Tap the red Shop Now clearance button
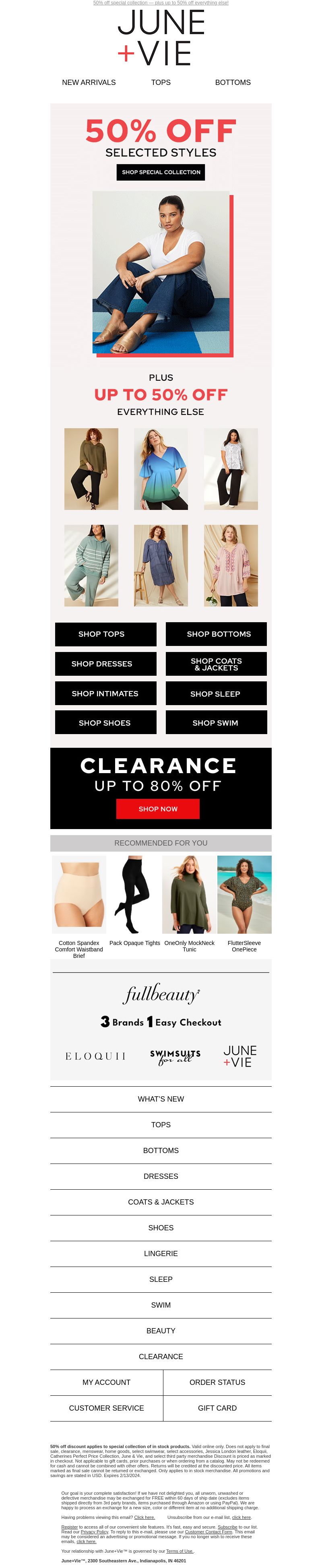This screenshot has height=1568, width=322. (x=158, y=808)
